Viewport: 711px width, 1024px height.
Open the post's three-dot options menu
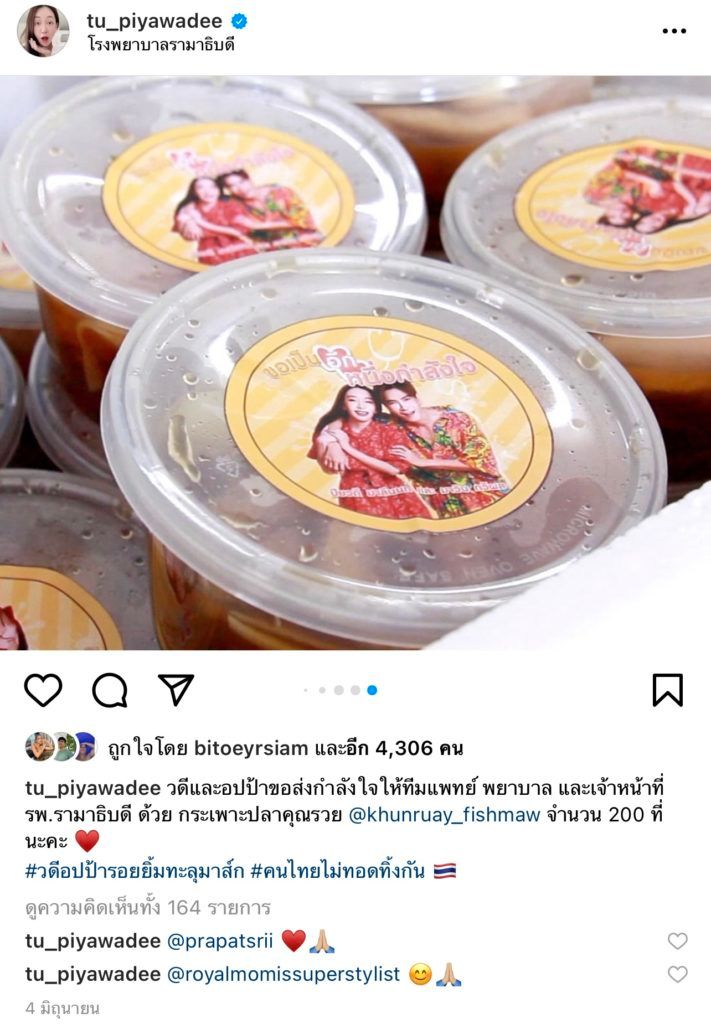674,31
